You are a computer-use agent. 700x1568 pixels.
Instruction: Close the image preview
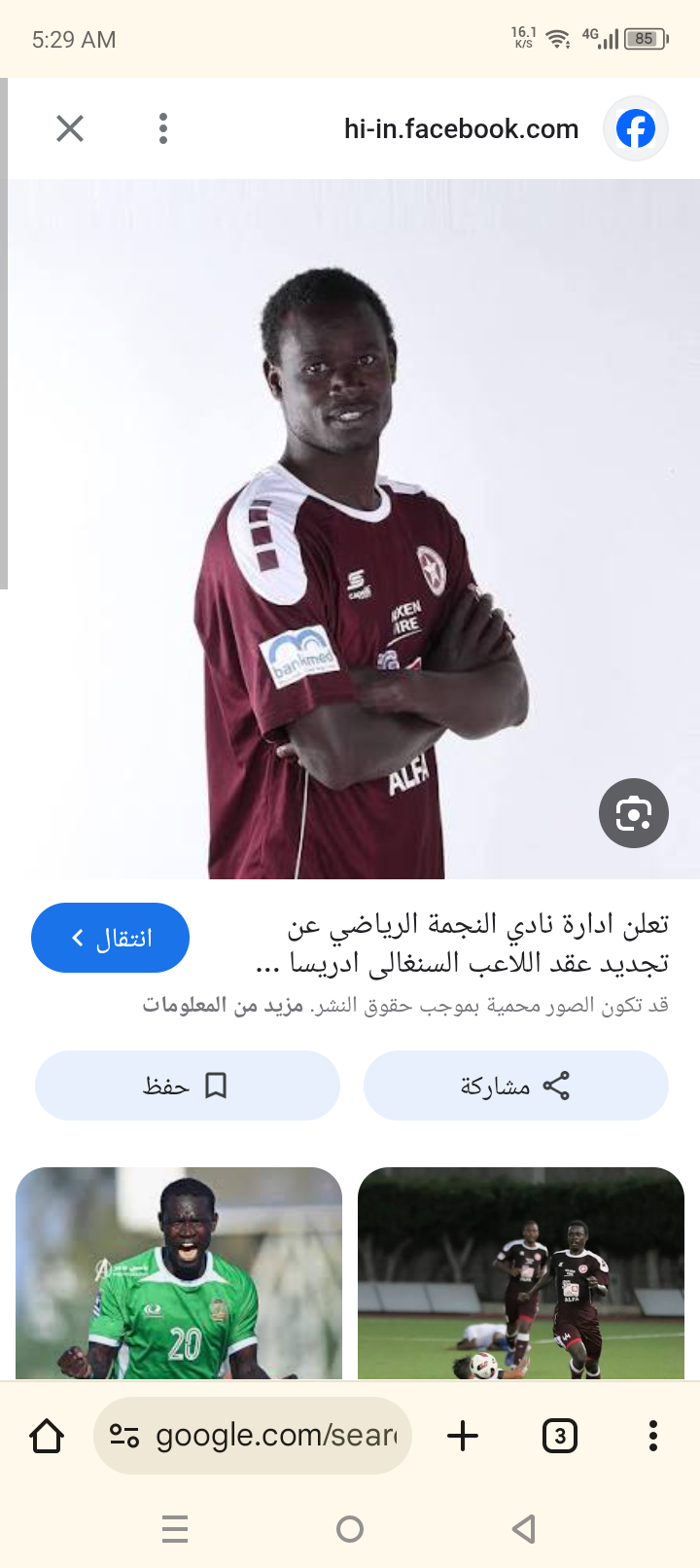[x=70, y=128]
